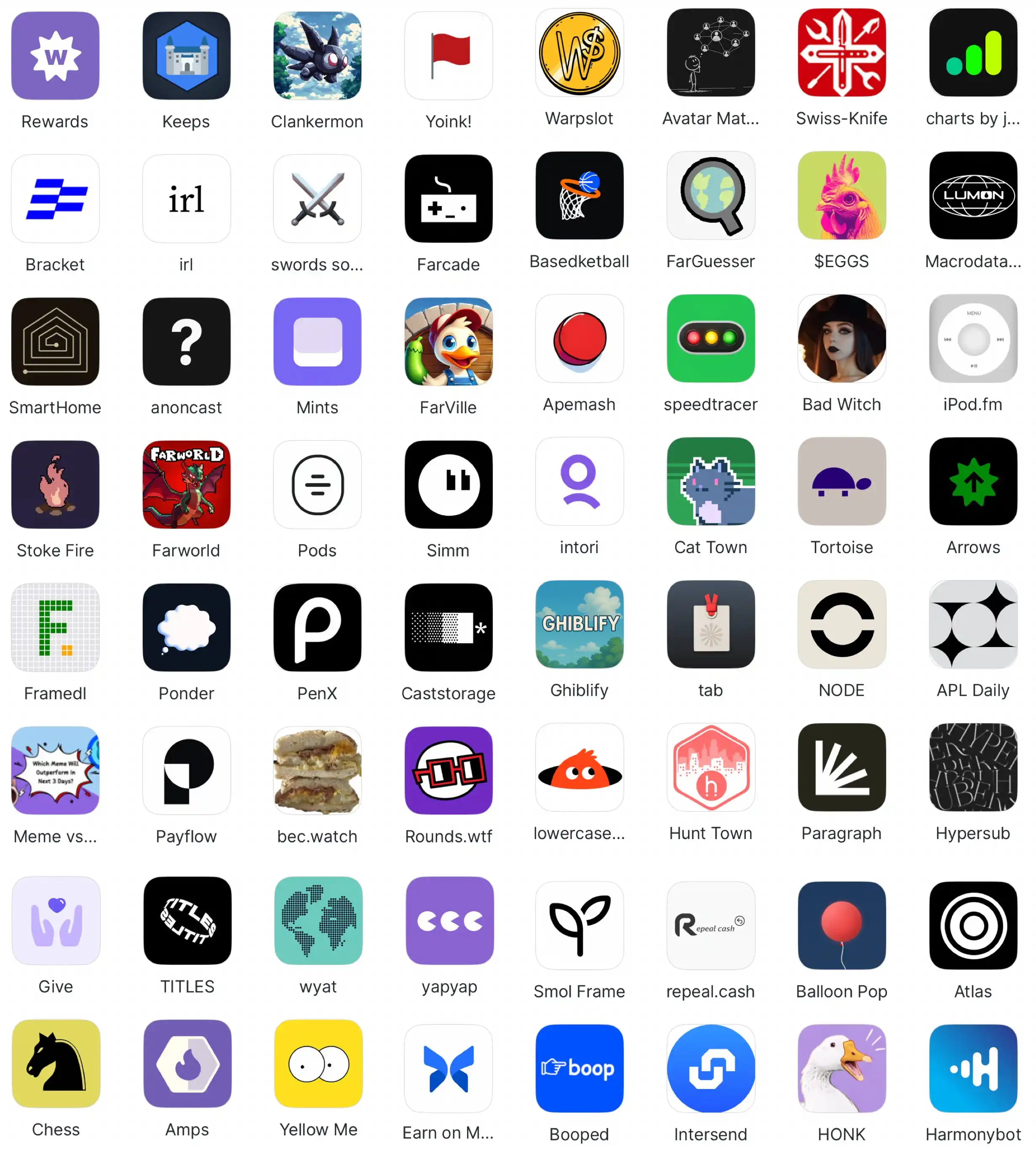Launch the Bracket app
Screen dimensions: 1036x1150
click(55, 199)
